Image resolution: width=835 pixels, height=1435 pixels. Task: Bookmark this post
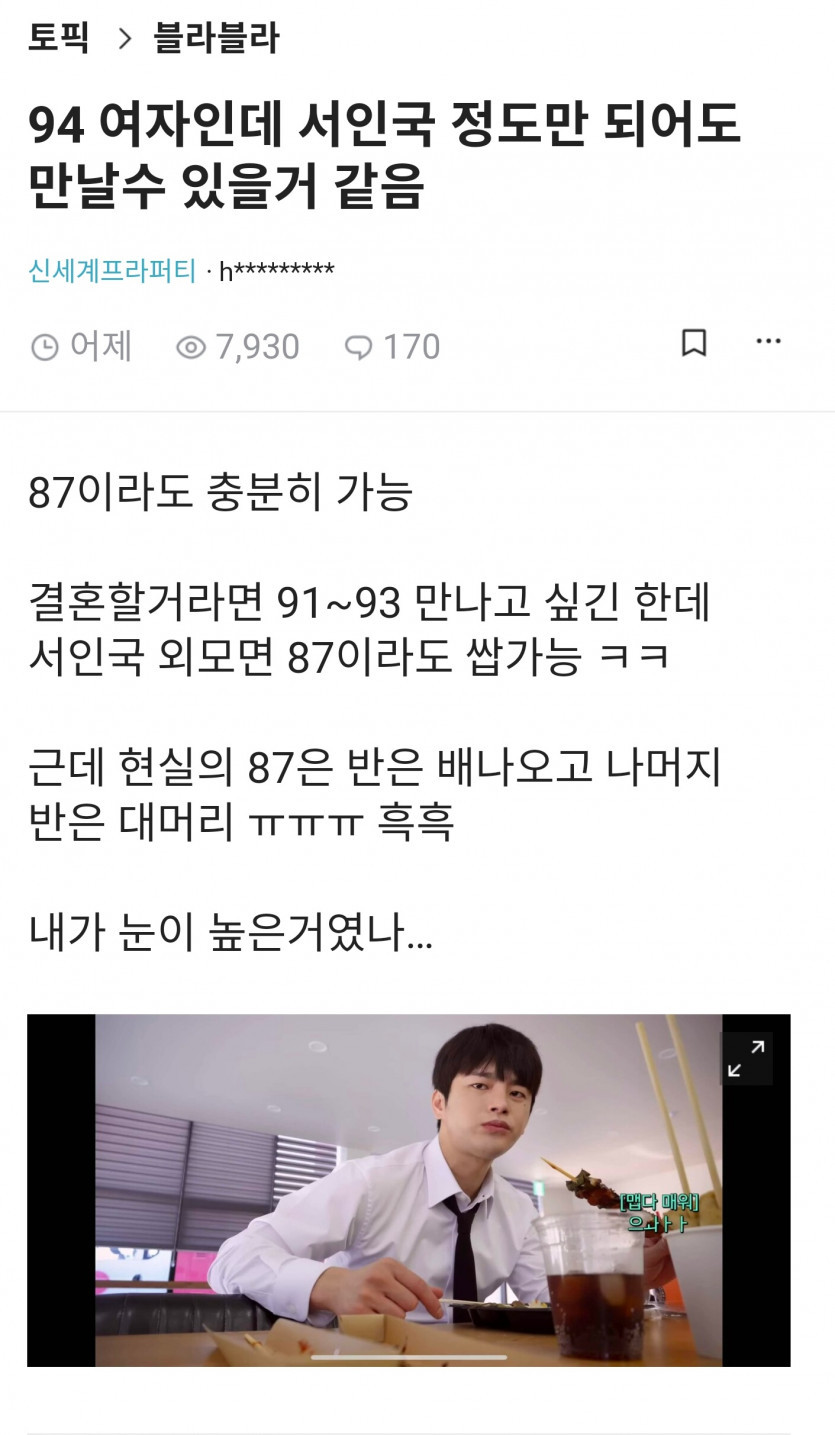click(x=694, y=343)
